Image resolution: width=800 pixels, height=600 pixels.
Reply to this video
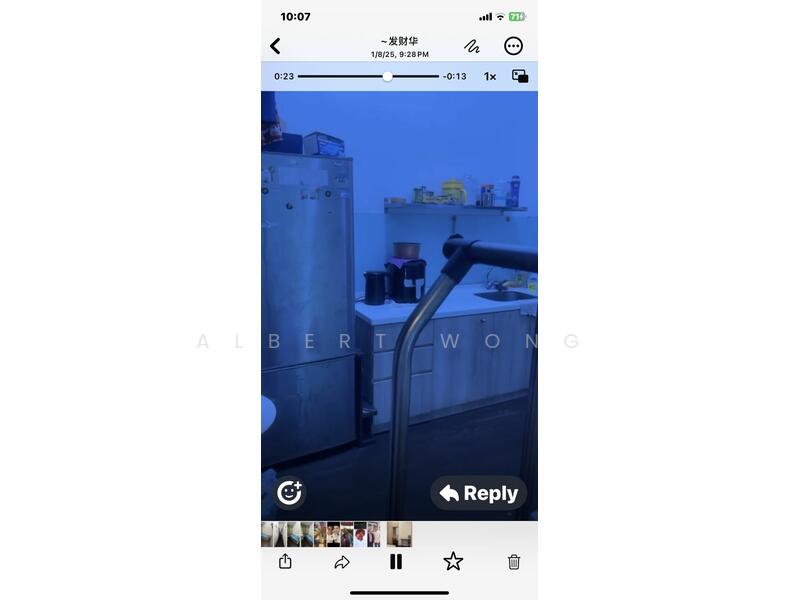(479, 493)
